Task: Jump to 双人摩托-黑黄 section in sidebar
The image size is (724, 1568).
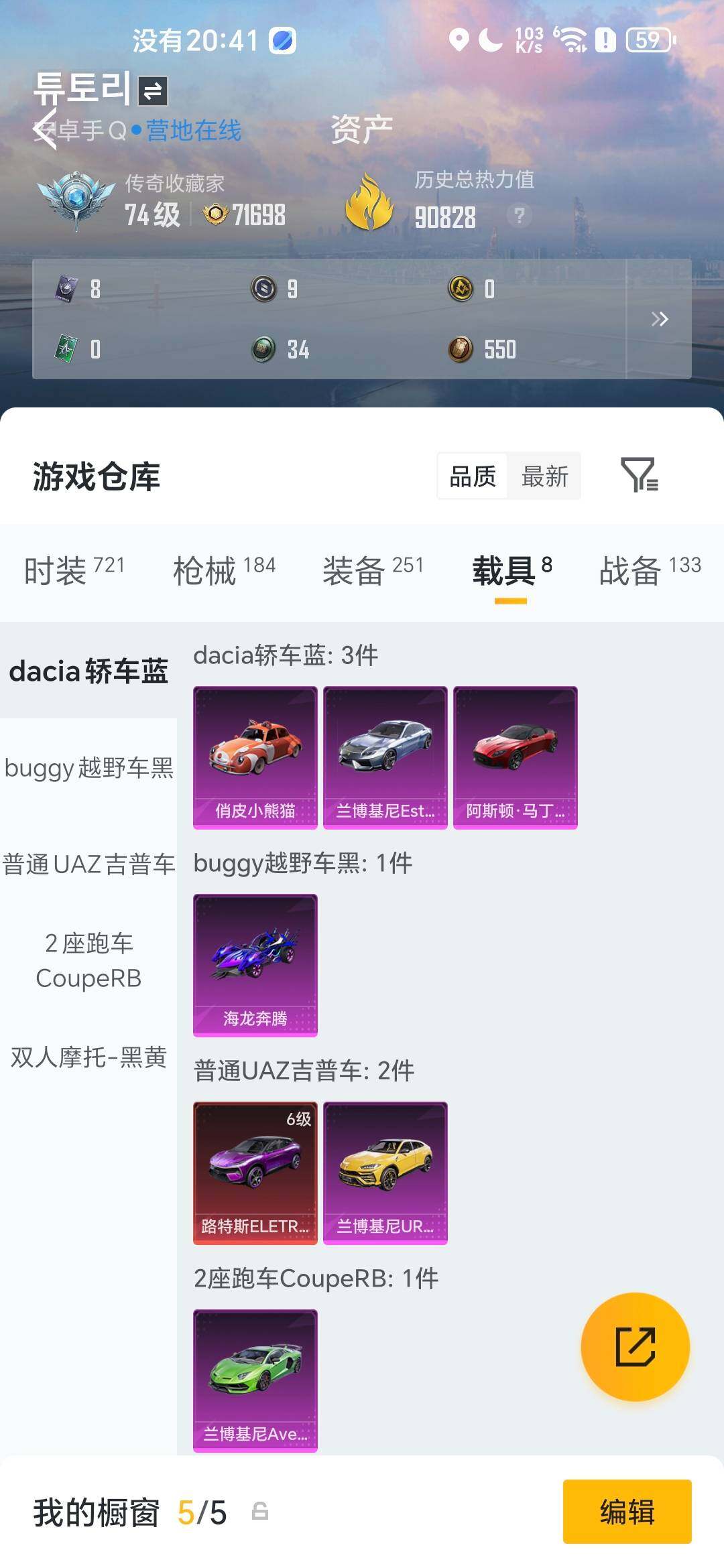Action: 87,1055
